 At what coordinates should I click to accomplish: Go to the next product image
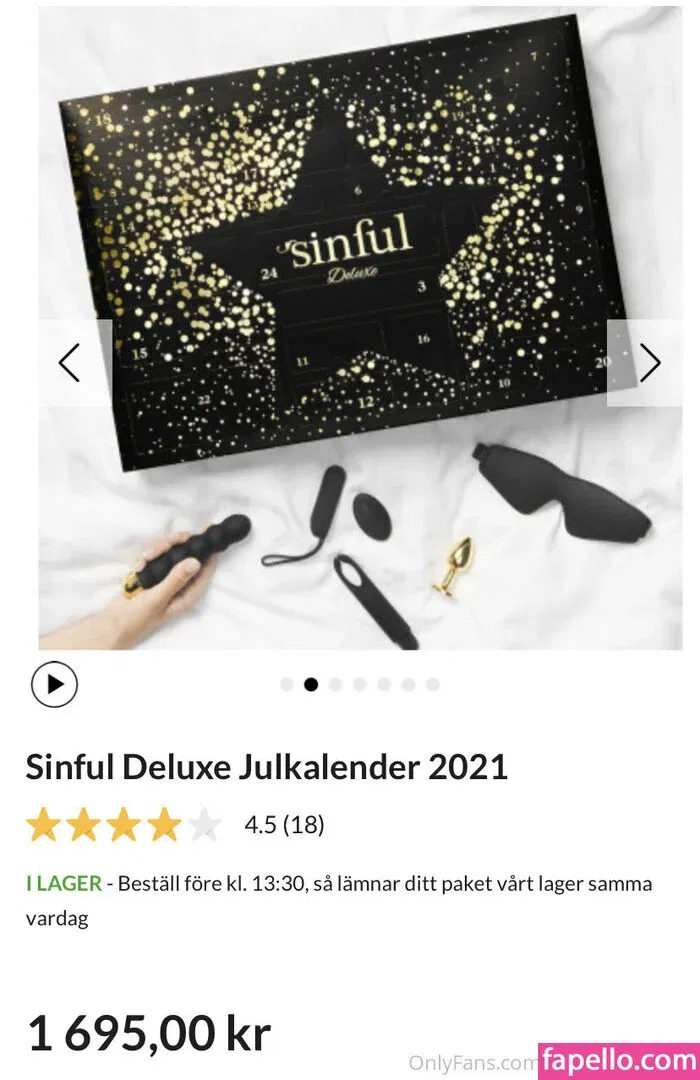650,362
